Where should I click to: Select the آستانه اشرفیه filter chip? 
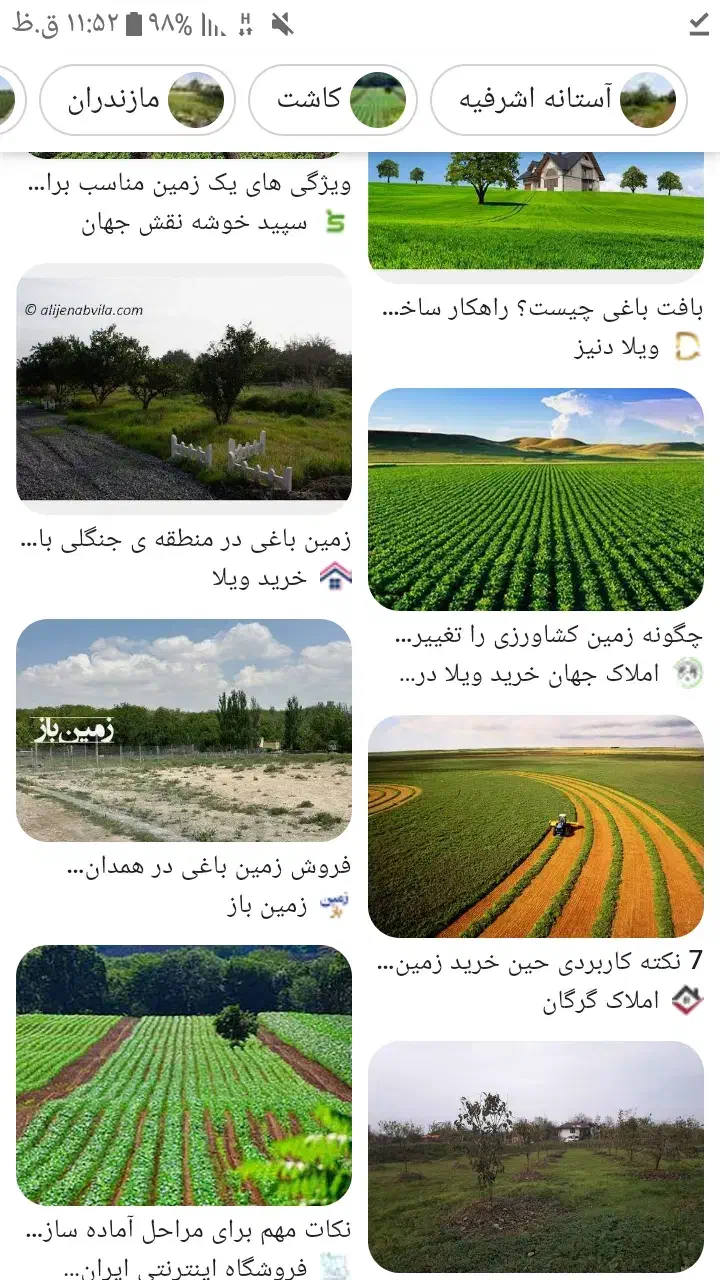click(x=560, y=99)
